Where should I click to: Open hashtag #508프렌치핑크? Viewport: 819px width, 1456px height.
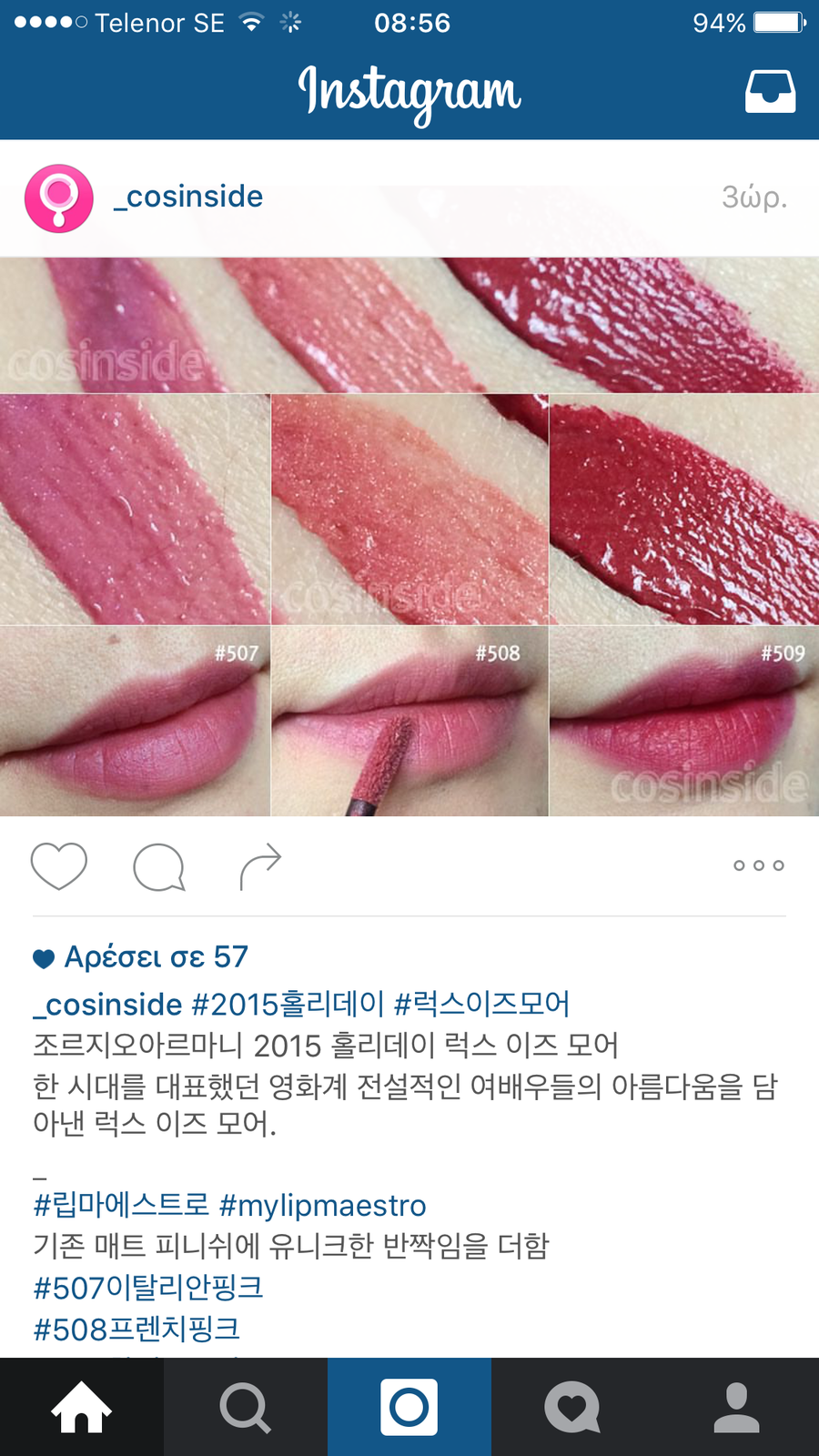[x=136, y=1330]
